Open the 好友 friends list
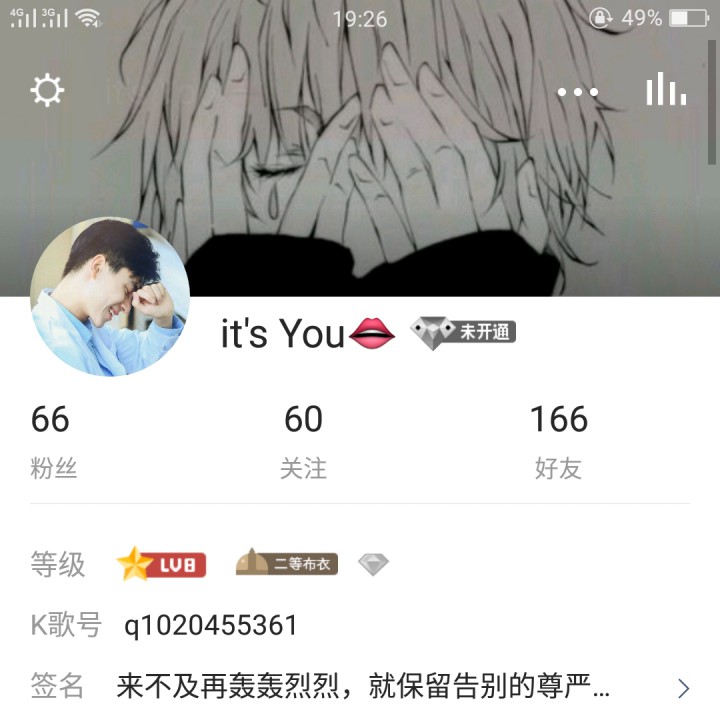Screen dimensions: 720x720 [x=558, y=440]
